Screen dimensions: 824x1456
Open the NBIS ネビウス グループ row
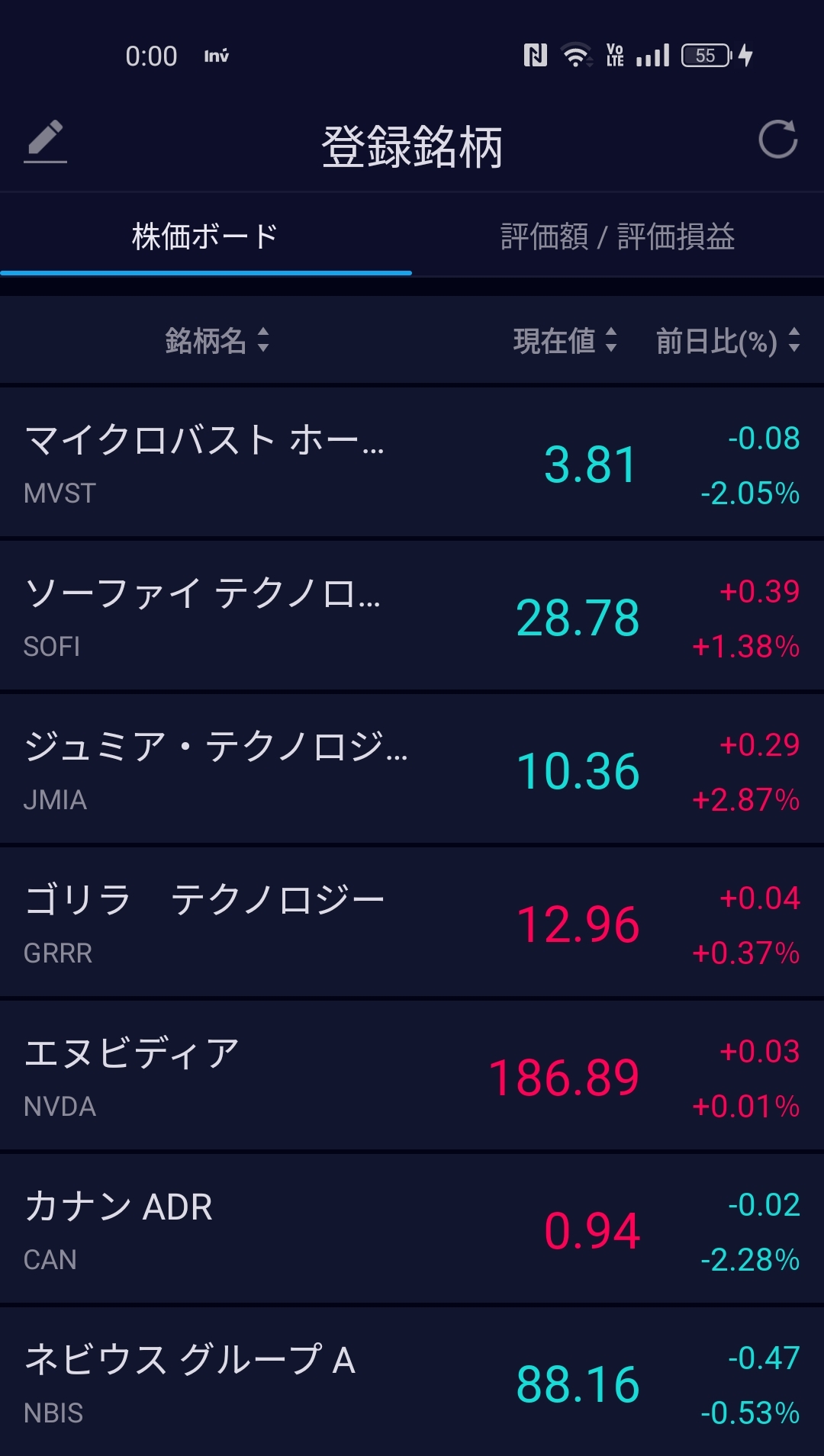[x=412, y=1382]
